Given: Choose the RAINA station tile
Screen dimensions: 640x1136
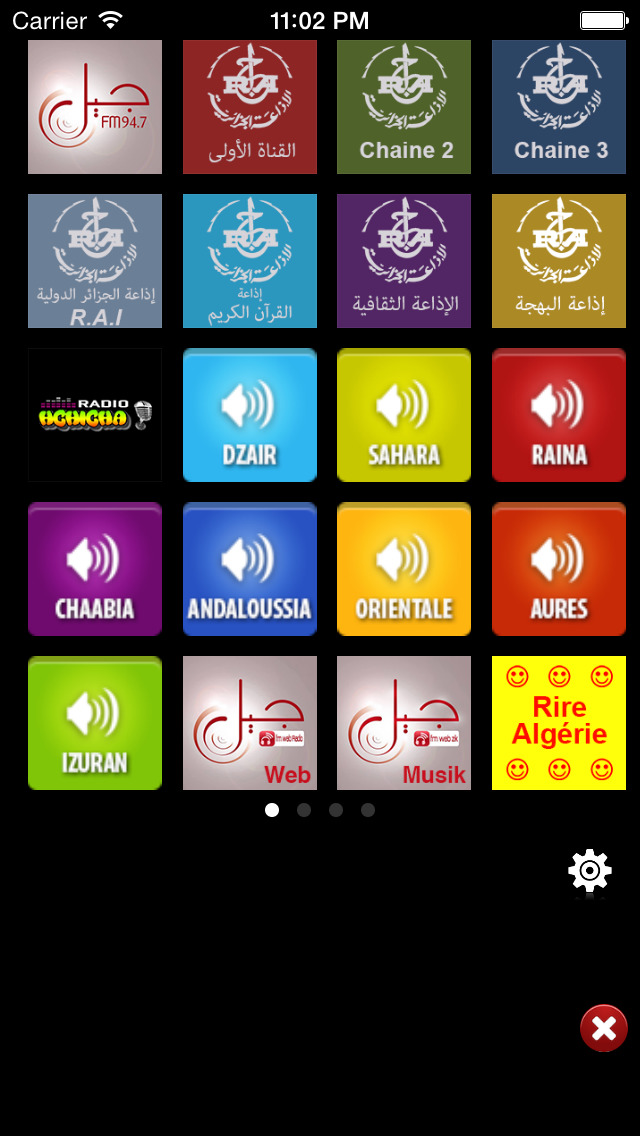Looking at the screenshot, I should click(x=559, y=415).
